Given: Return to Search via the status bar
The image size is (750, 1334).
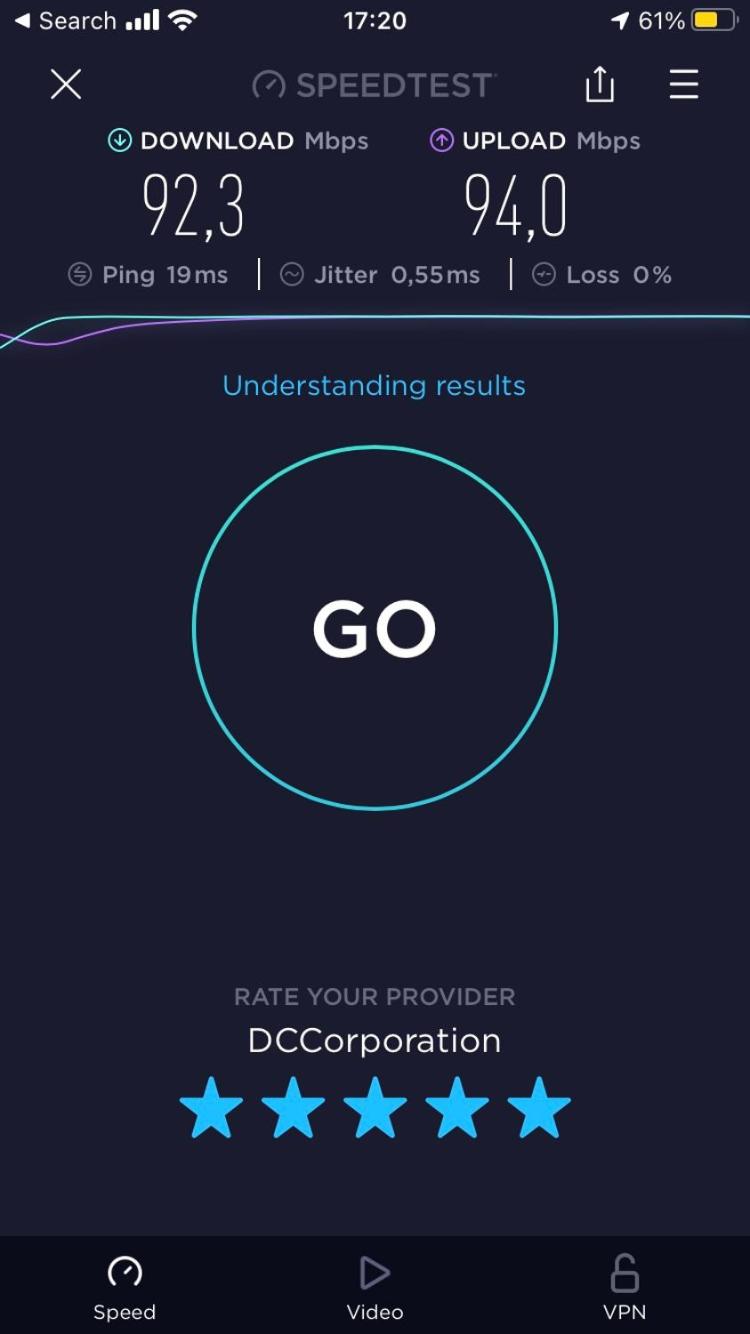Looking at the screenshot, I should (65, 21).
